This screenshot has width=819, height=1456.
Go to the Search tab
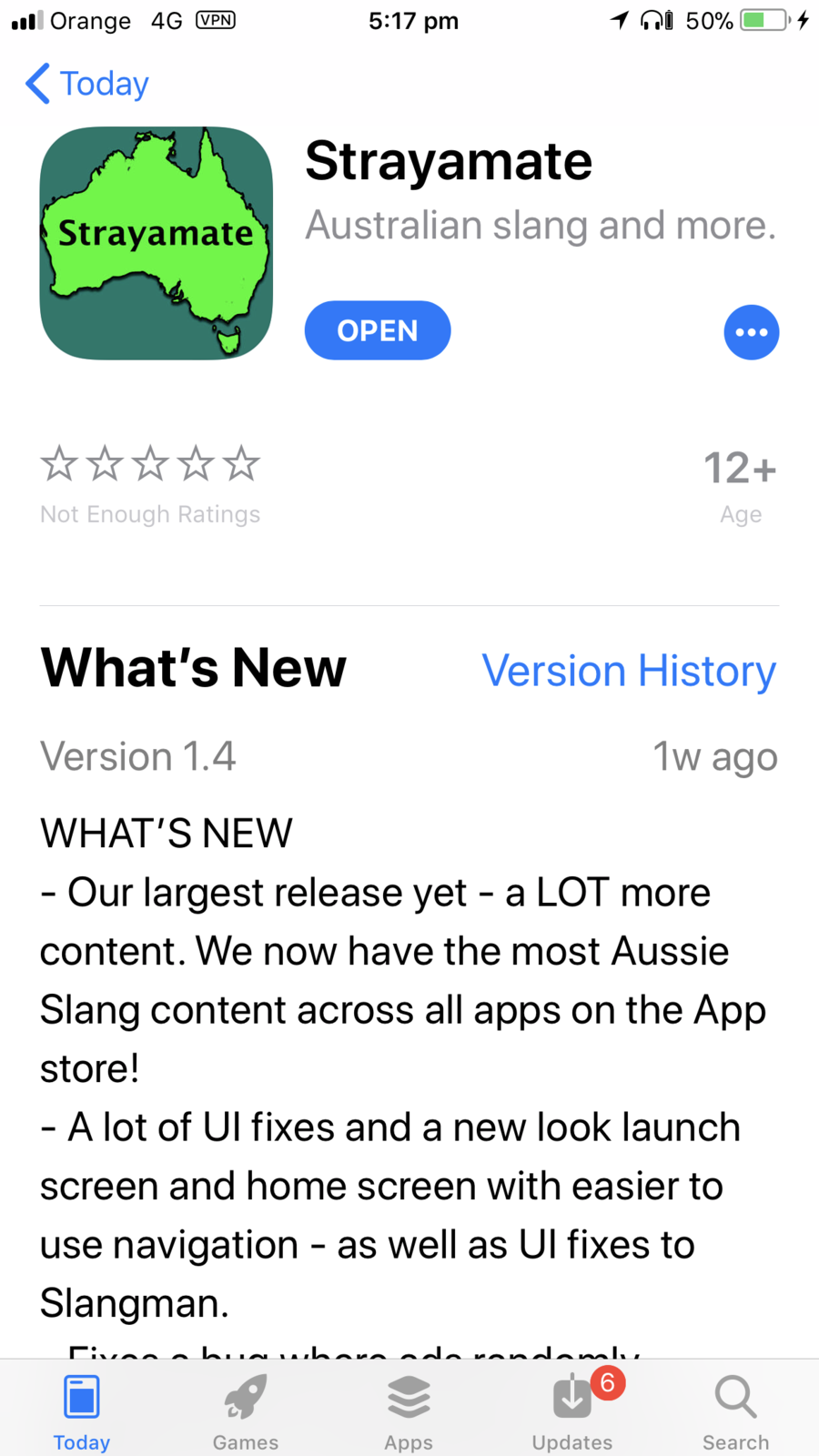coord(735,1410)
